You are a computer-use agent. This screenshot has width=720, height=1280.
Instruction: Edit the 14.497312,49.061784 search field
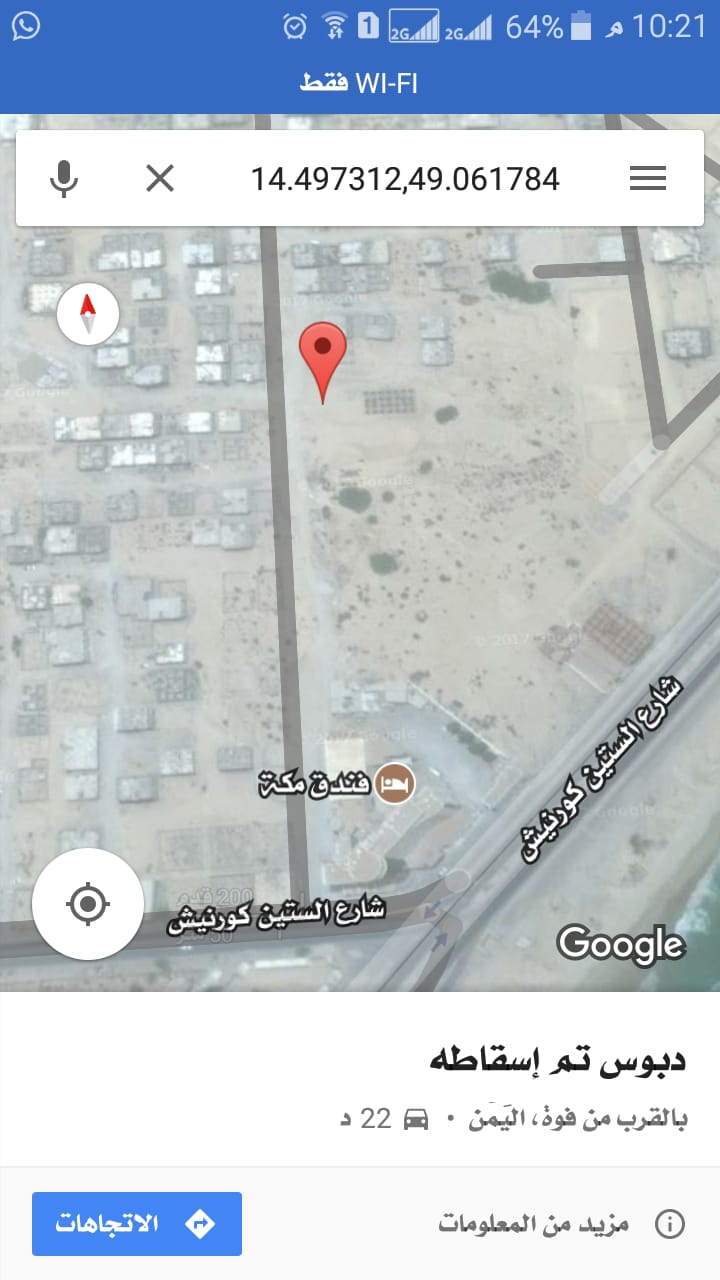(x=404, y=179)
